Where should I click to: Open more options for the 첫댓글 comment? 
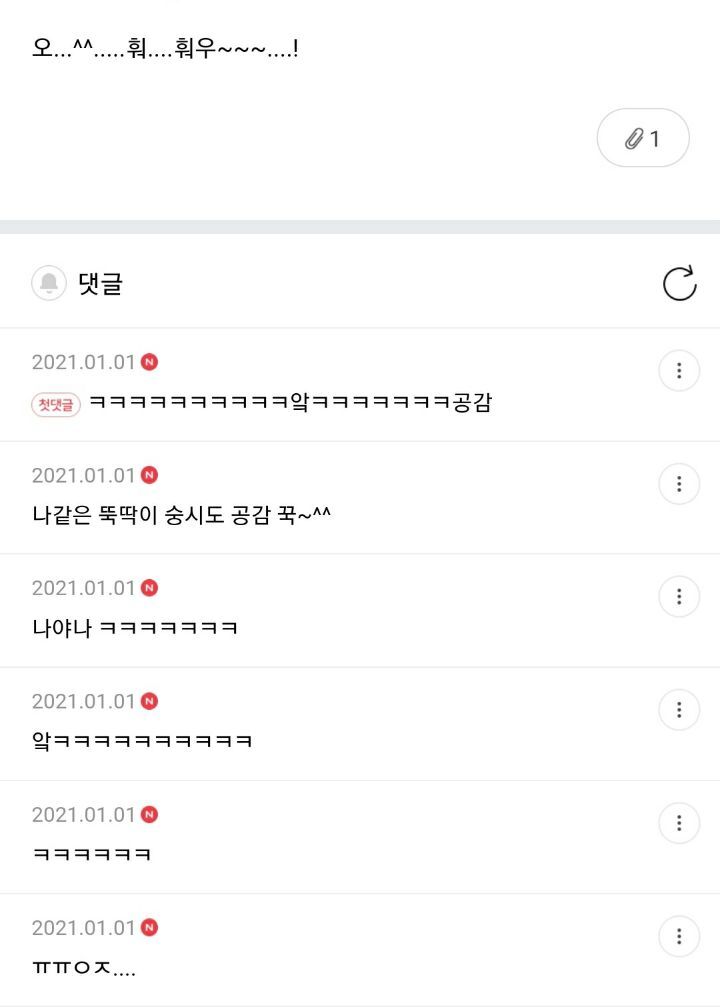pyautogui.click(x=679, y=371)
